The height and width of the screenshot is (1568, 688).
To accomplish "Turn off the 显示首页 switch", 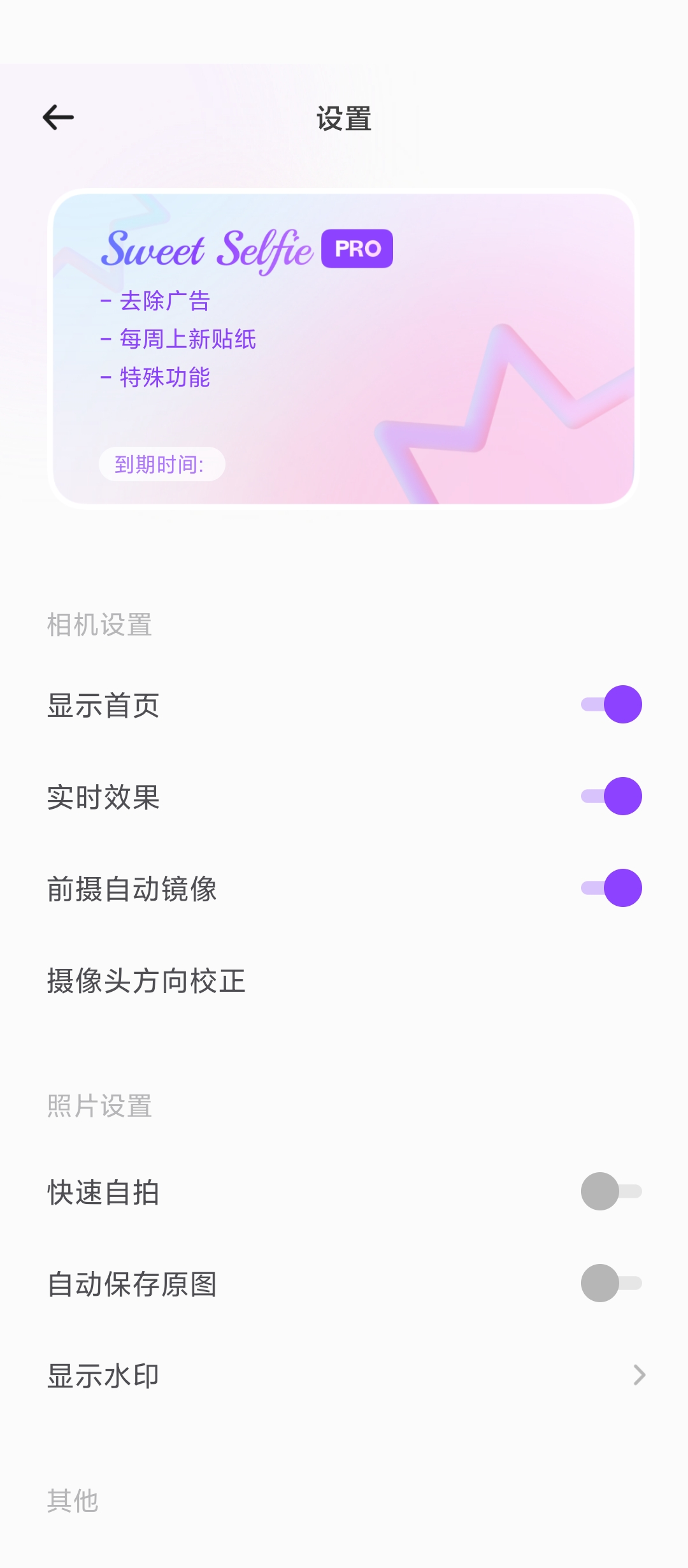I will (x=611, y=704).
